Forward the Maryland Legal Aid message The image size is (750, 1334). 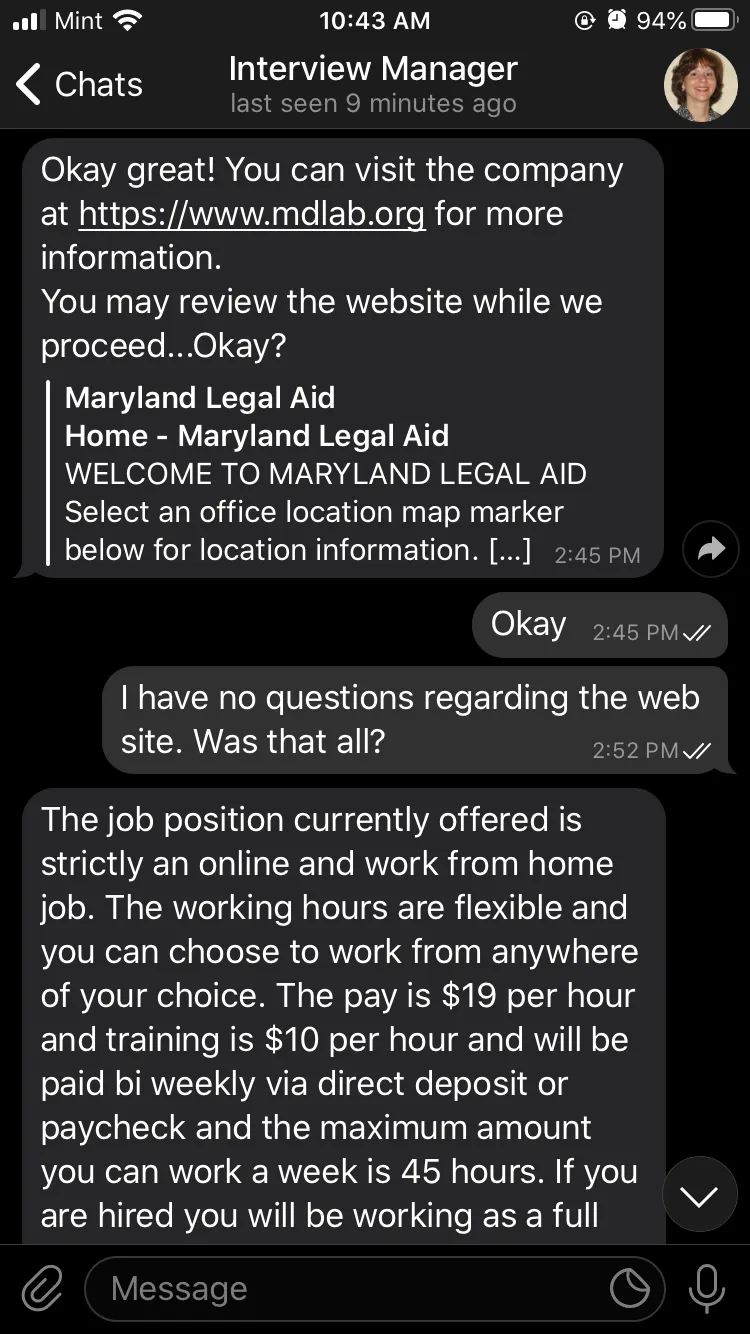click(710, 549)
